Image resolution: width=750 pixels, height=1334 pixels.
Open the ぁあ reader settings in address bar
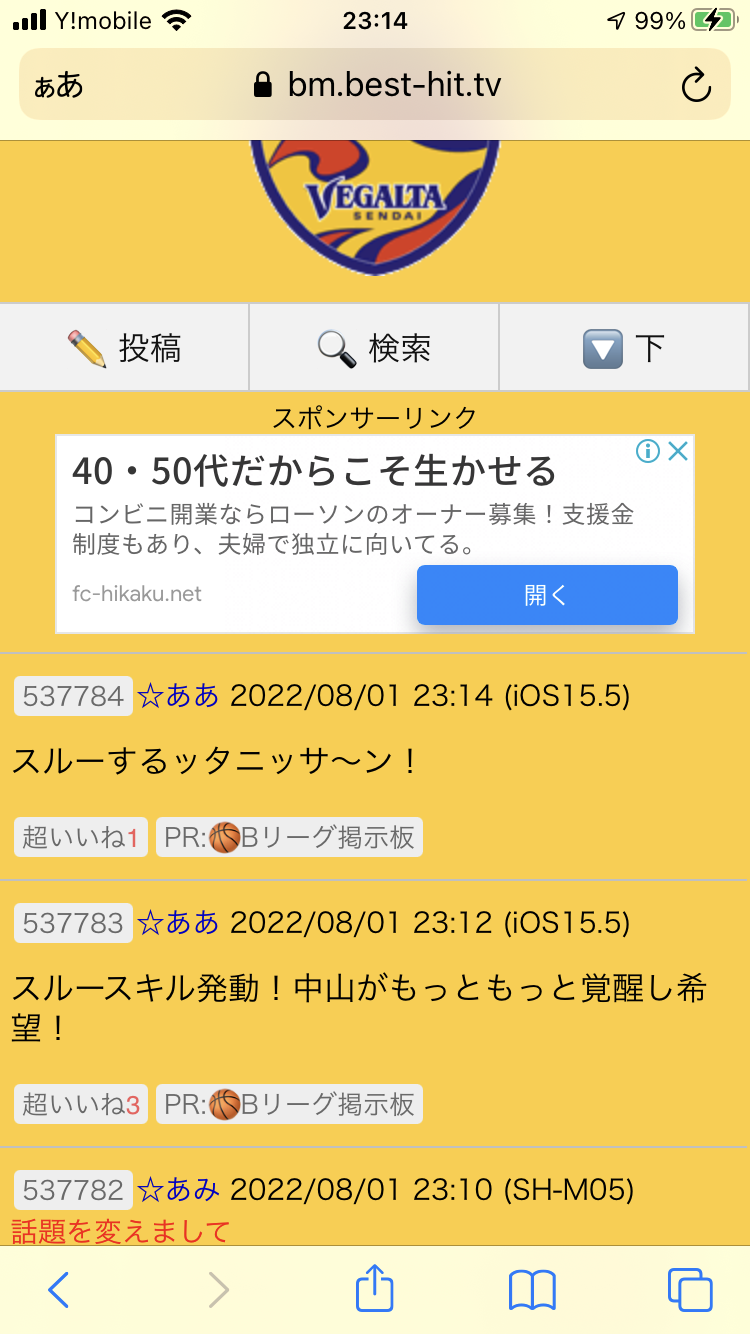pyautogui.click(x=59, y=85)
